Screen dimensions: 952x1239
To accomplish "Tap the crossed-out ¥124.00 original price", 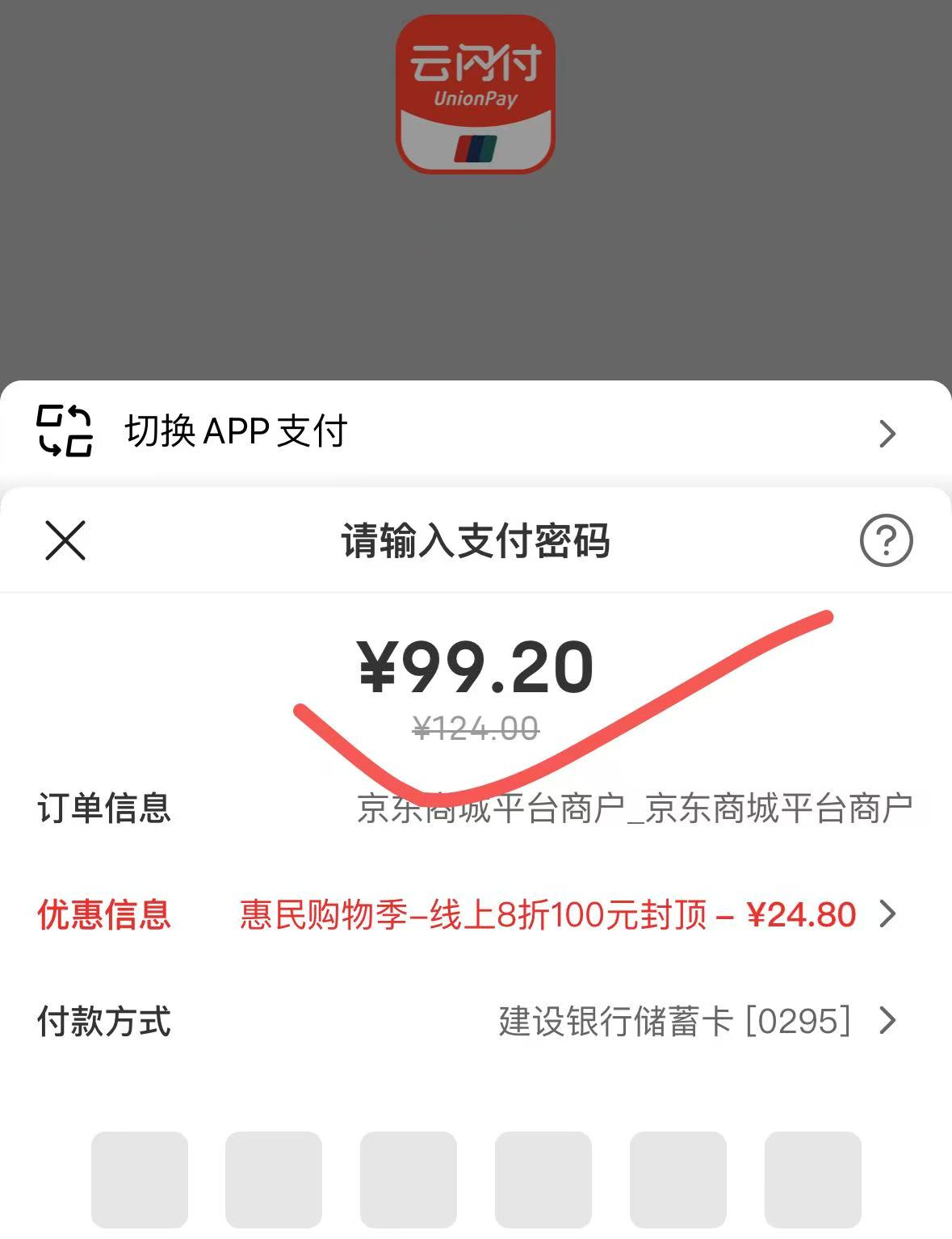I will (476, 729).
